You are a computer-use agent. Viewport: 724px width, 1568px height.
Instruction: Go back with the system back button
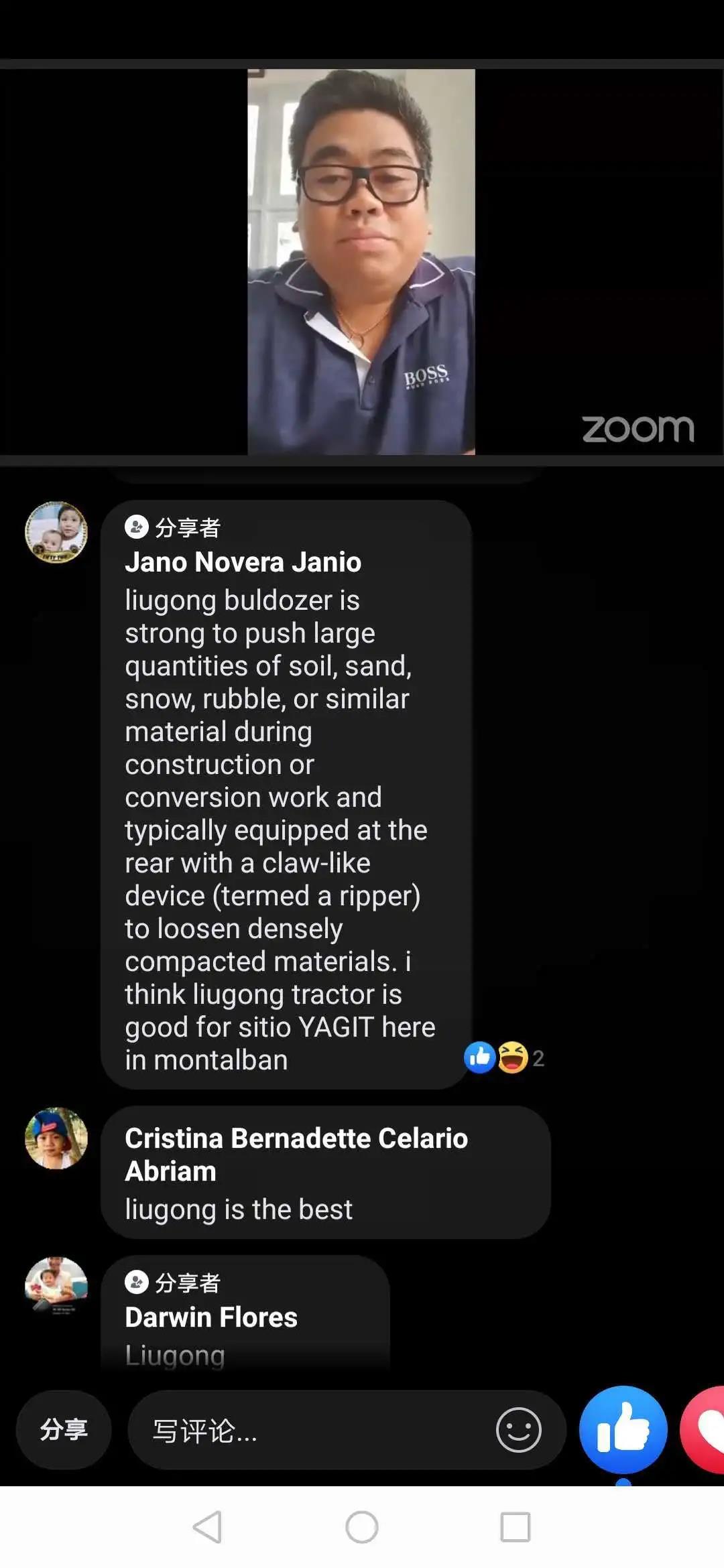click(x=207, y=1527)
